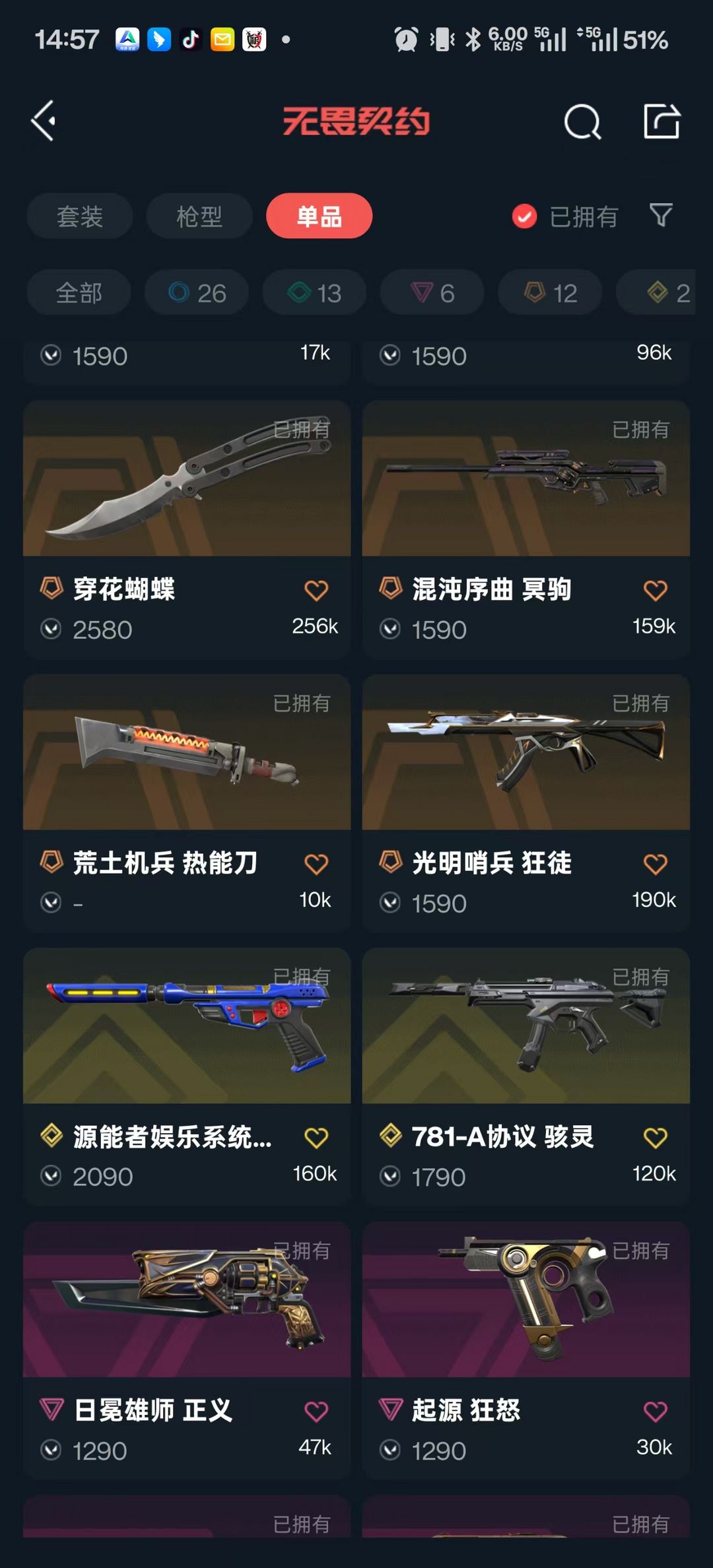Favorite 日冕雄师 正义 with its heart
The height and width of the screenshot is (1568, 713).
coord(316,1411)
